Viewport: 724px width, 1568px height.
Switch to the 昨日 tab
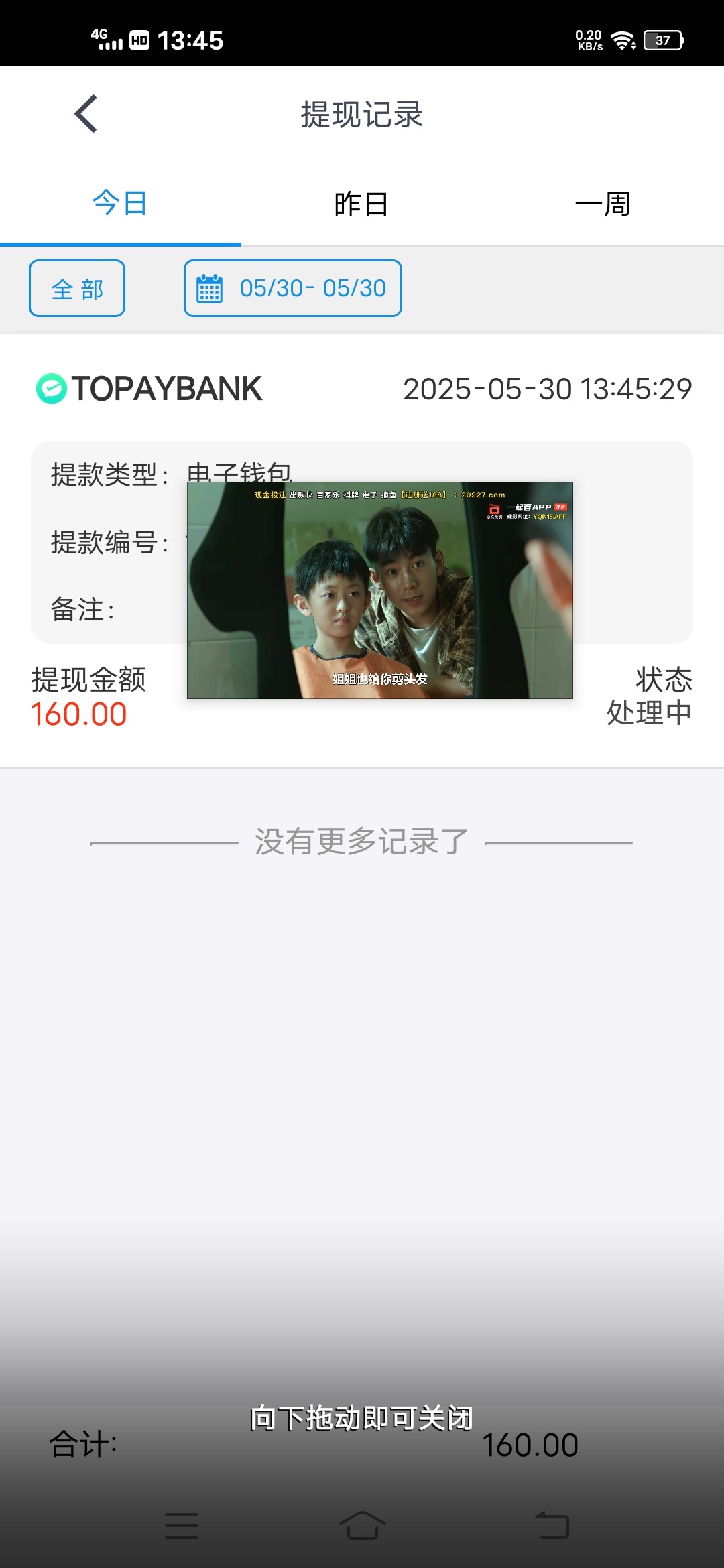point(361,204)
